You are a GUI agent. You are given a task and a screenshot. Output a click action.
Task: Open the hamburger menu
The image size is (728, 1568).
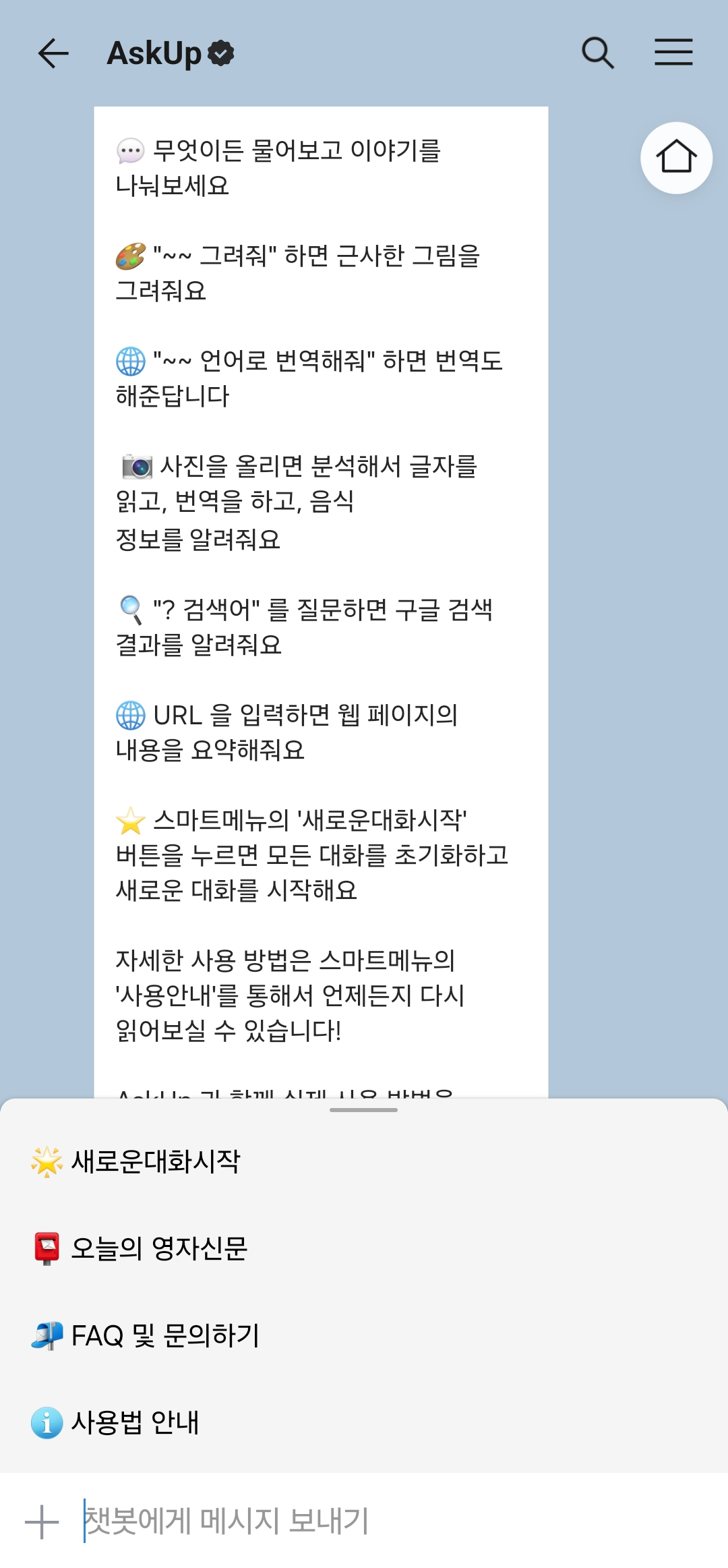point(673,53)
